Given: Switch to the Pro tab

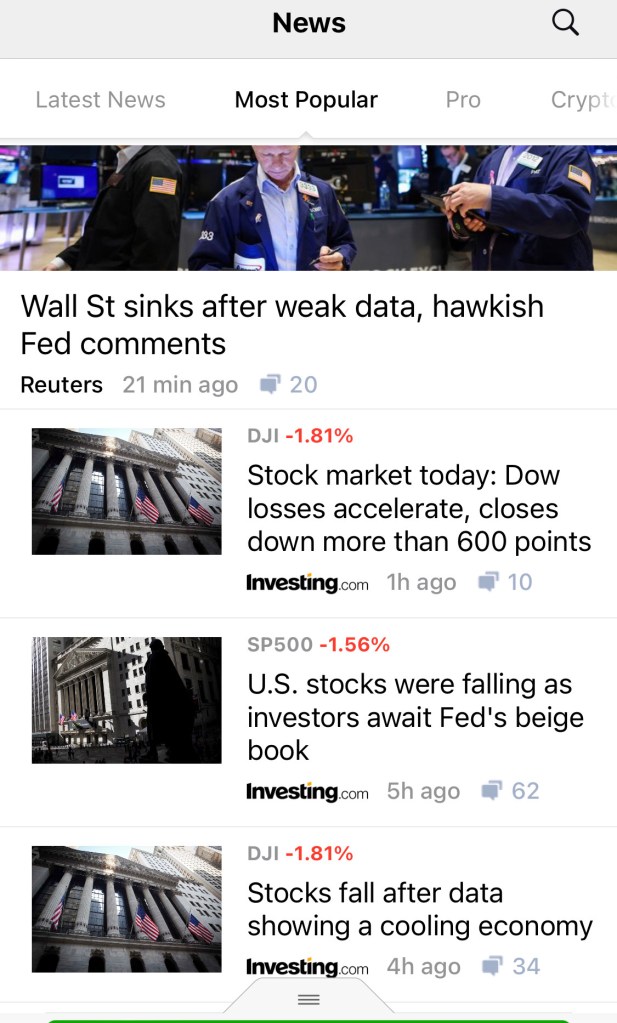Looking at the screenshot, I should point(463,100).
